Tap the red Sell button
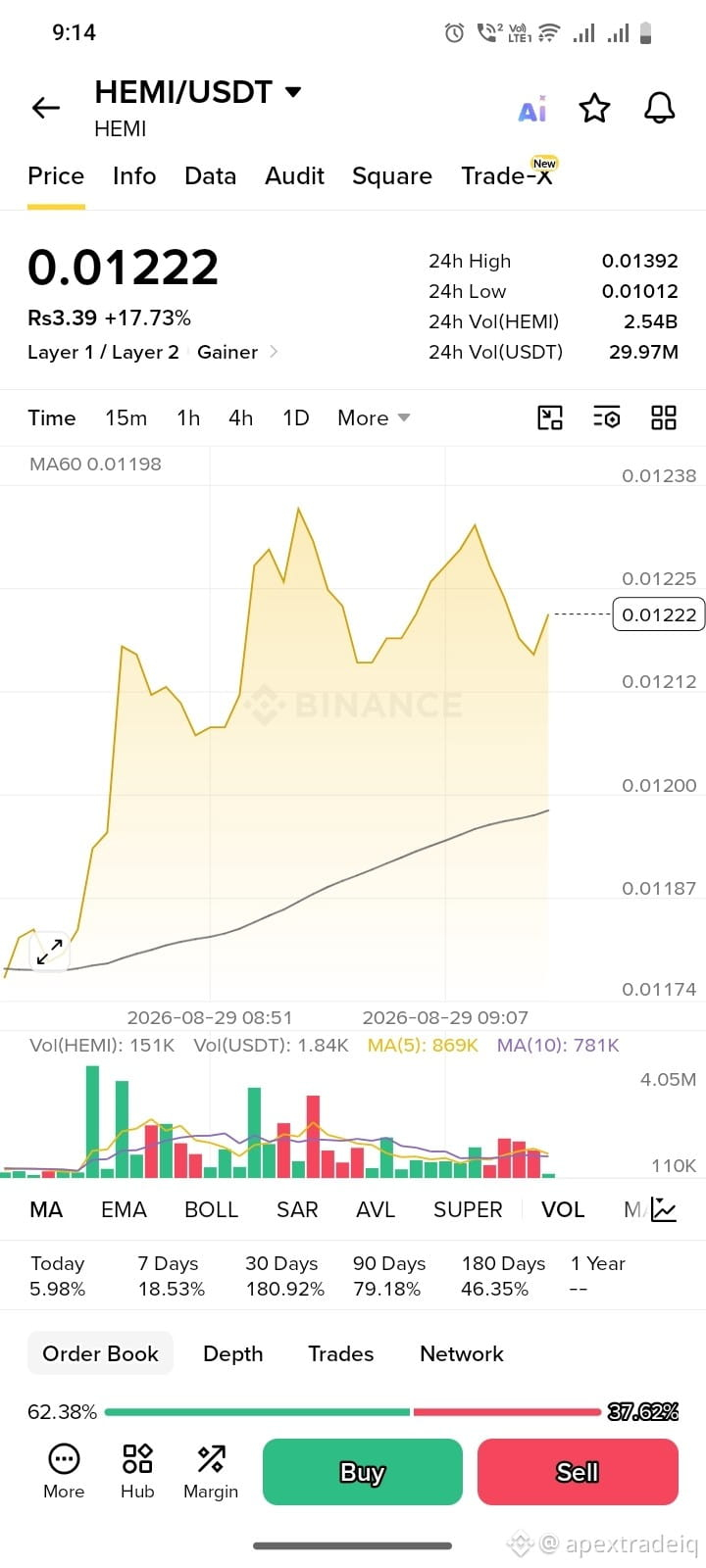This screenshot has height=1568, width=706. pos(578,1472)
